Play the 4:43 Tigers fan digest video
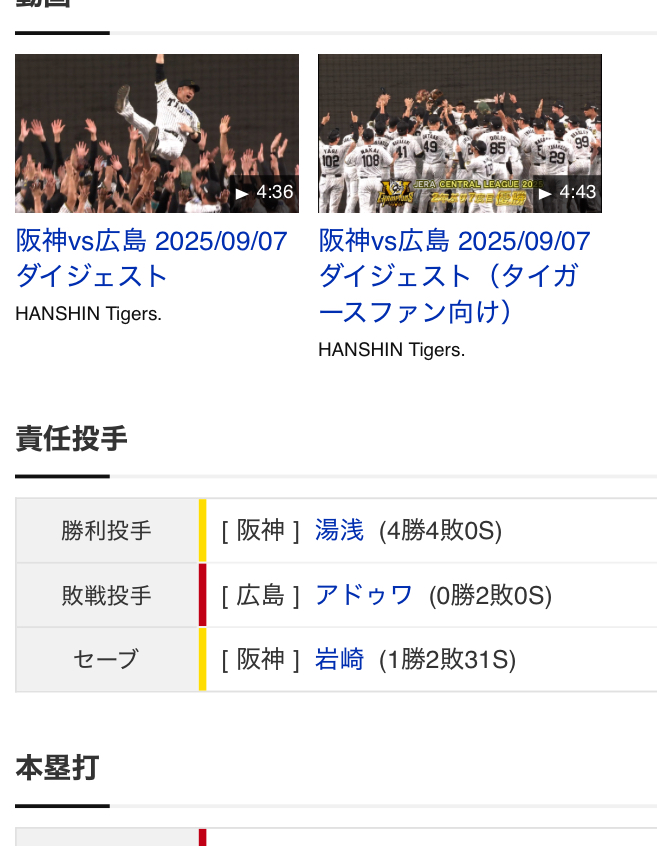The width and height of the screenshot is (657, 846). point(460,133)
